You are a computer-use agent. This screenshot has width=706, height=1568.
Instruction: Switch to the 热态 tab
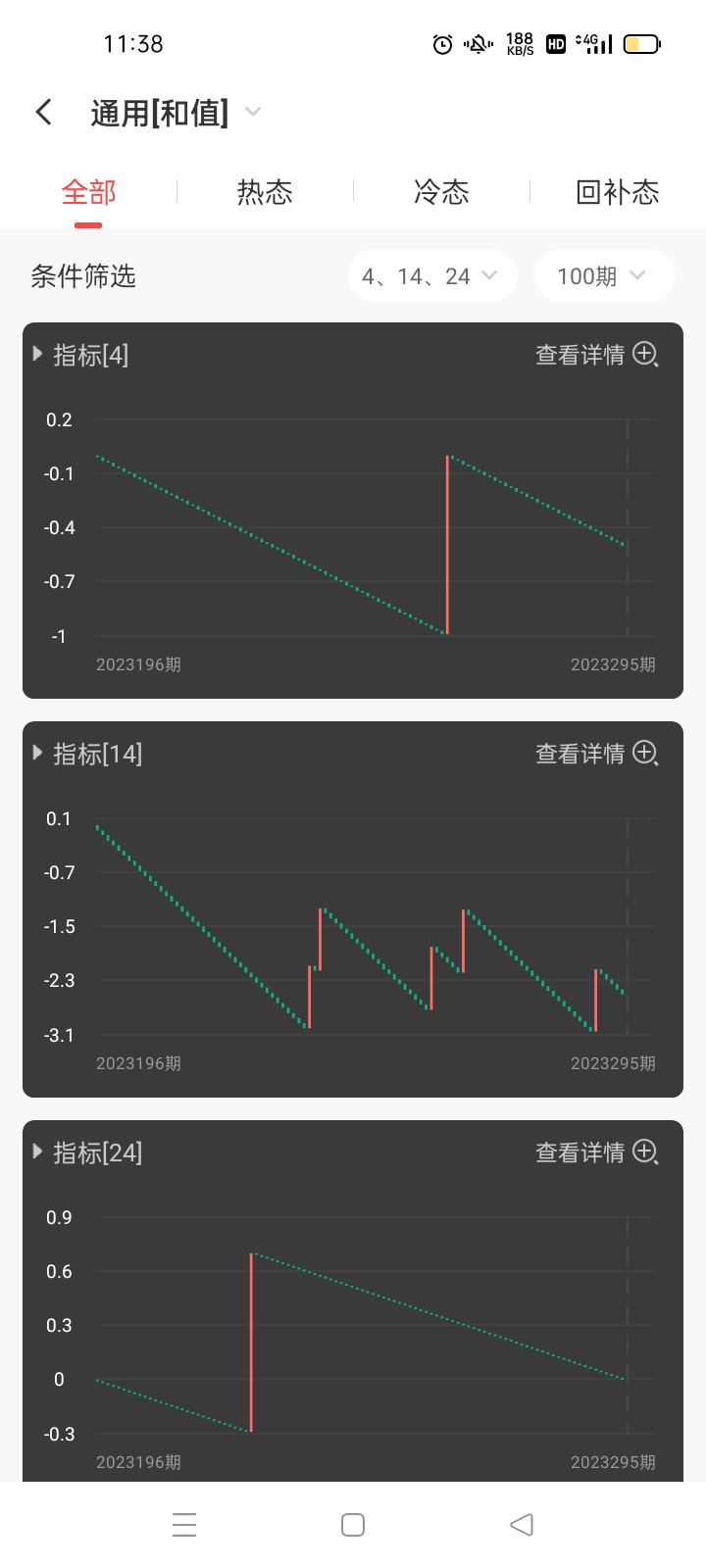[264, 192]
